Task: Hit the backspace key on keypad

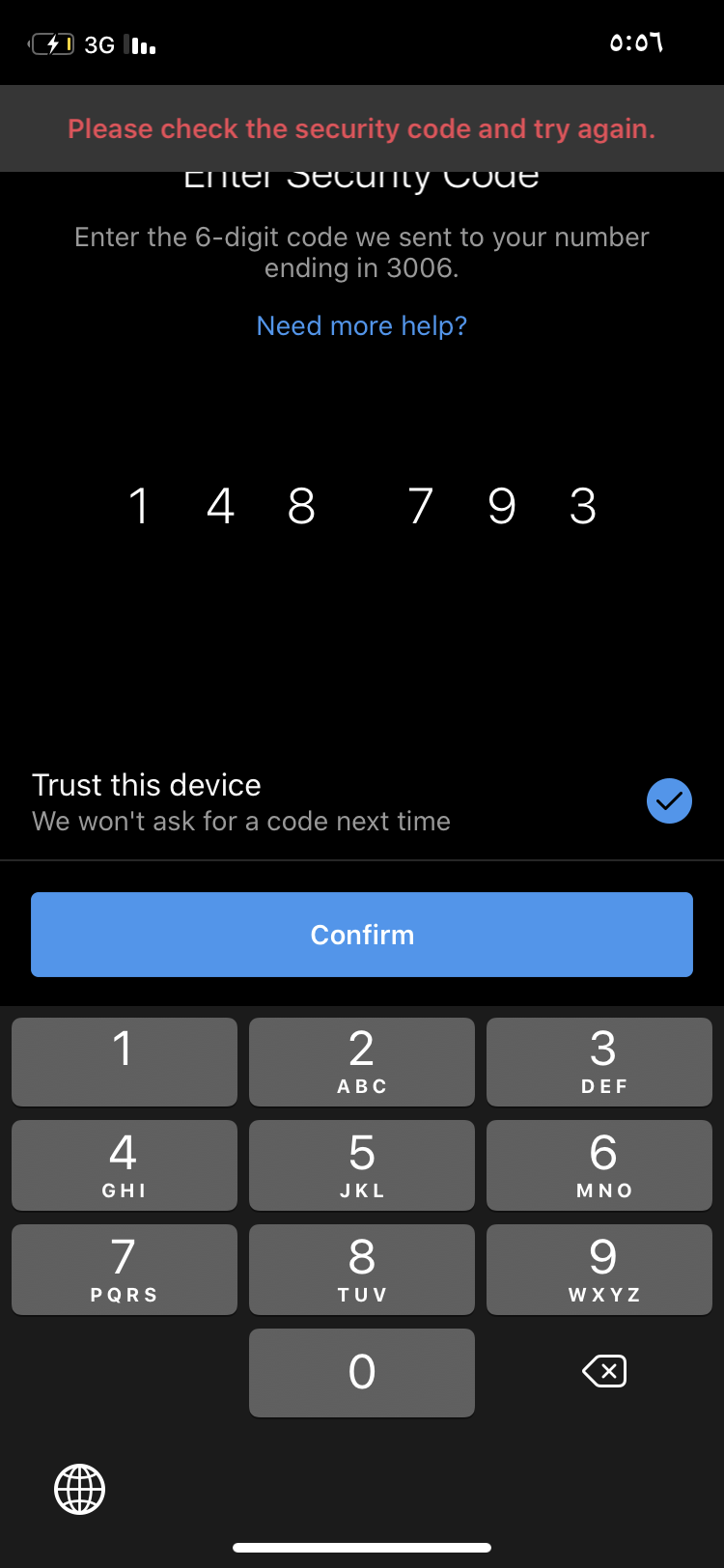Action: click(x=604, y=1371)
